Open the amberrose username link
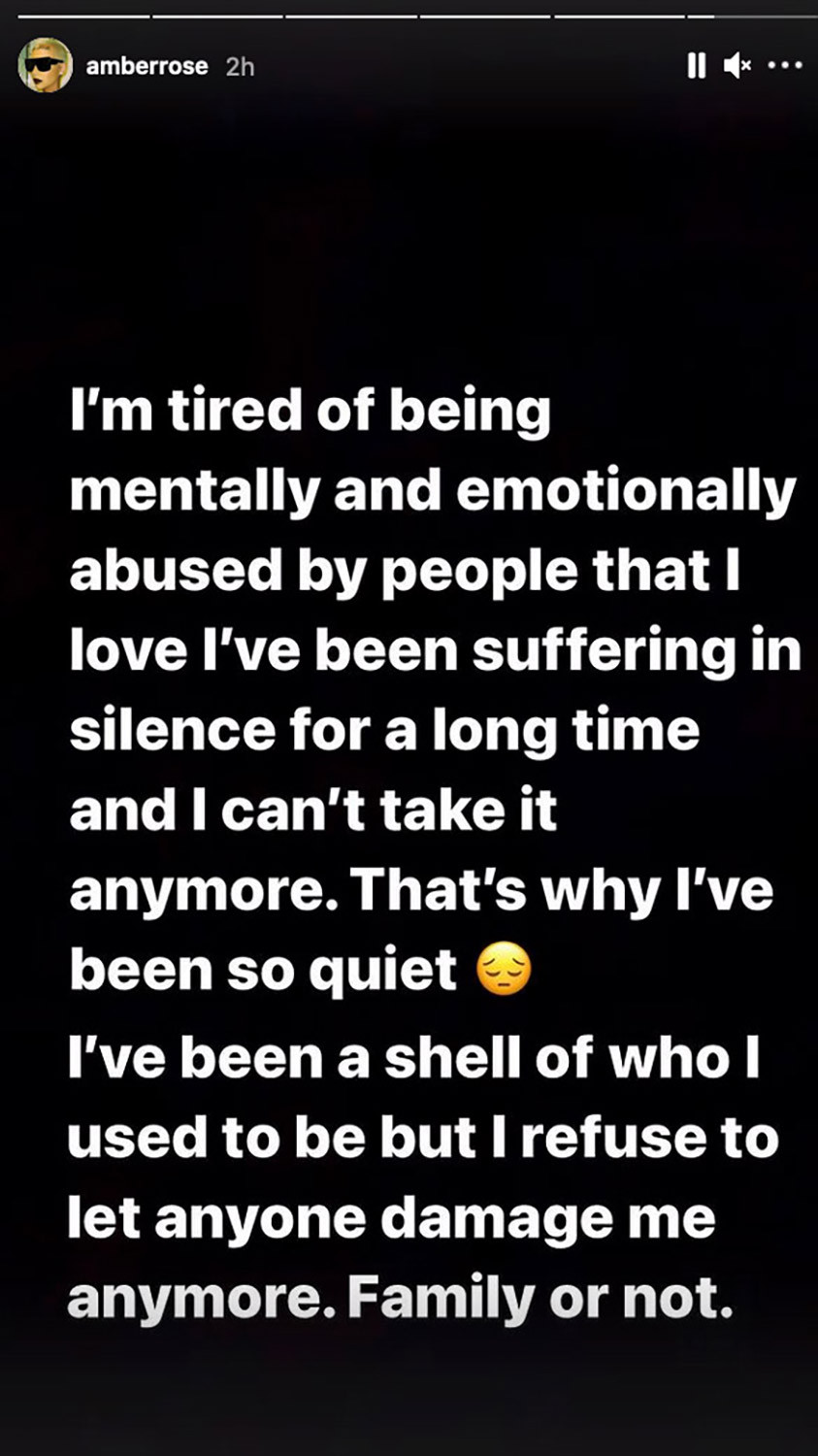Screen dimensions: 818x1456 pos(147,66)
